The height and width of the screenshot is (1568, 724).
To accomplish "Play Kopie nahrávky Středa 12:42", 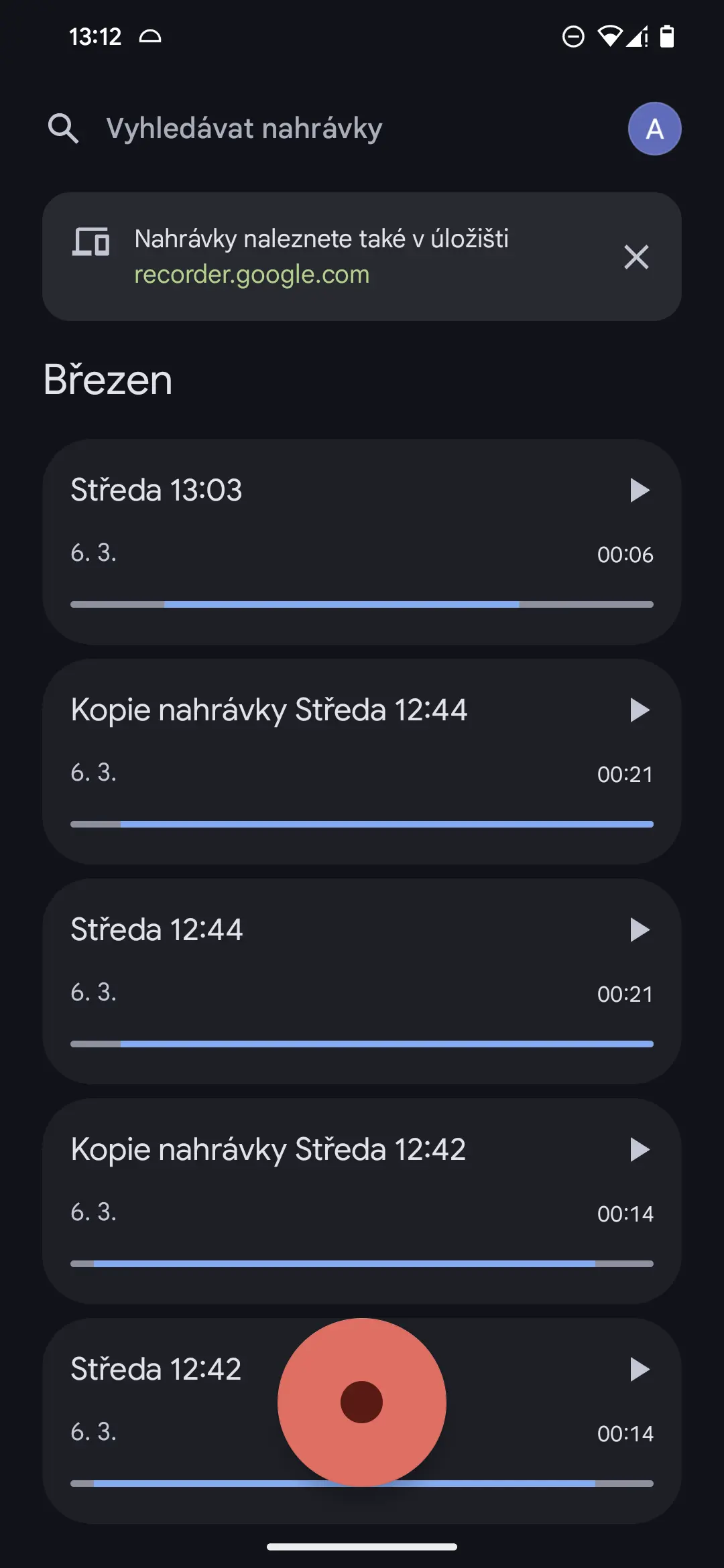I will coord(640,1150).
